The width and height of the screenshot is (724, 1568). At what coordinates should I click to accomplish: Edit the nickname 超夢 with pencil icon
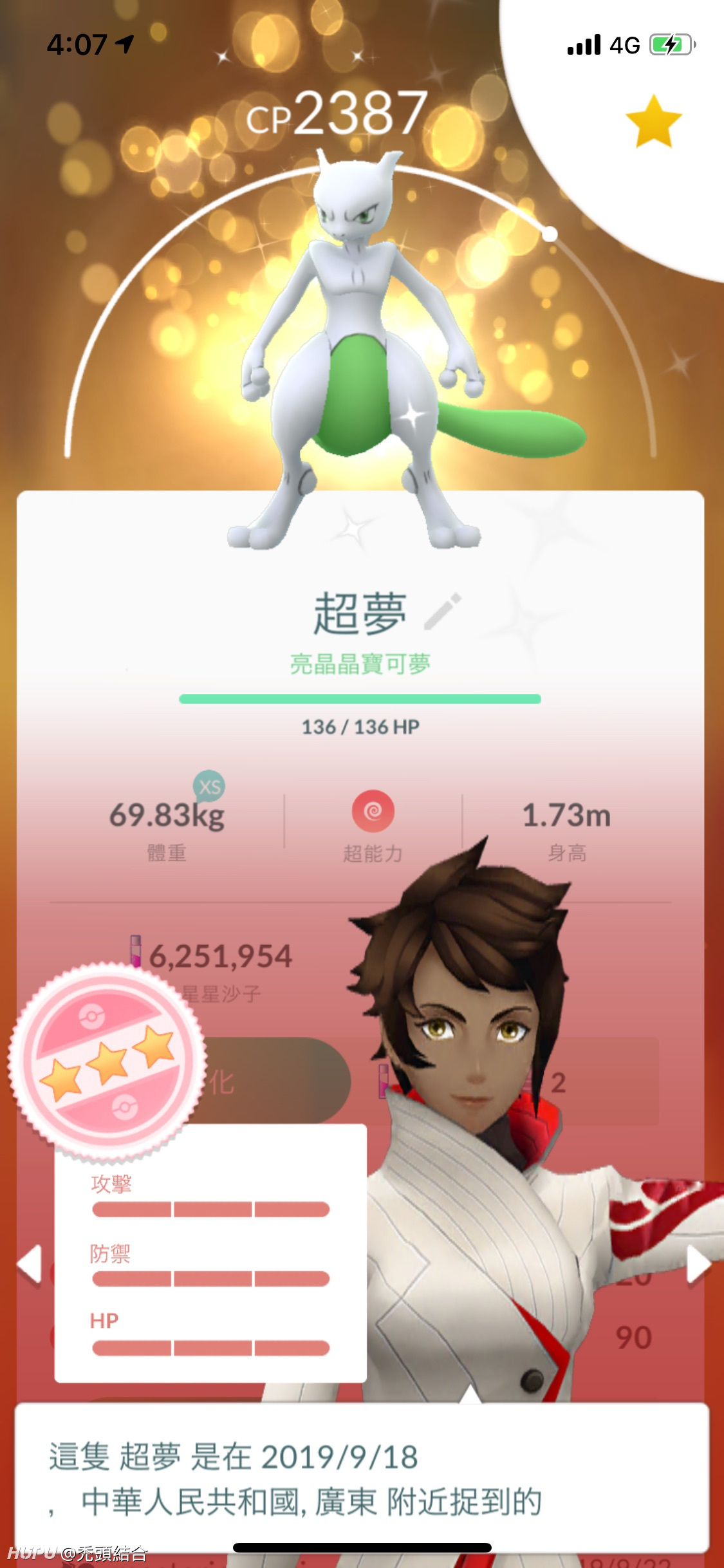443,611
